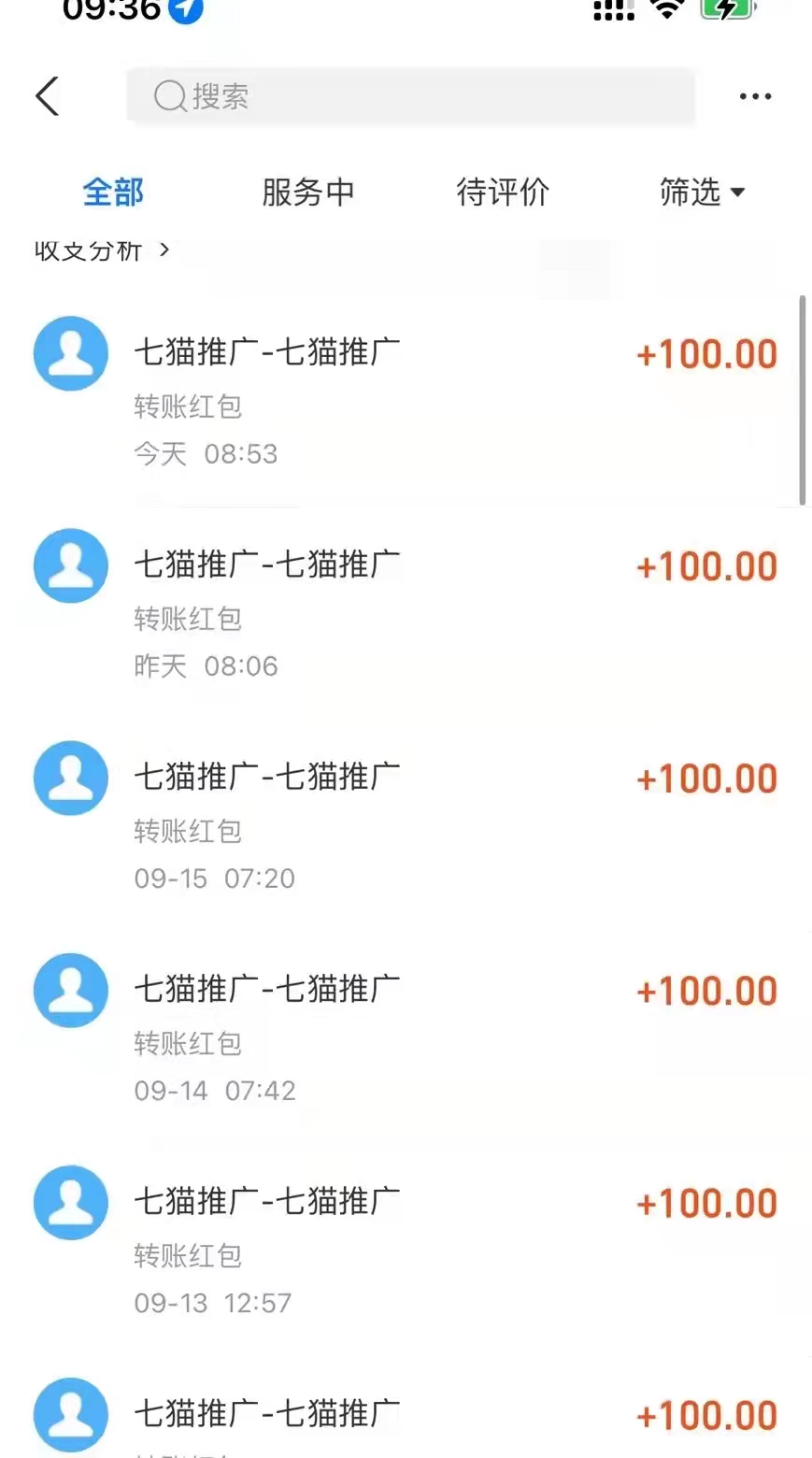Switch to the 待评价 tab
The image size is (812, 1458).
coord(503,193)
